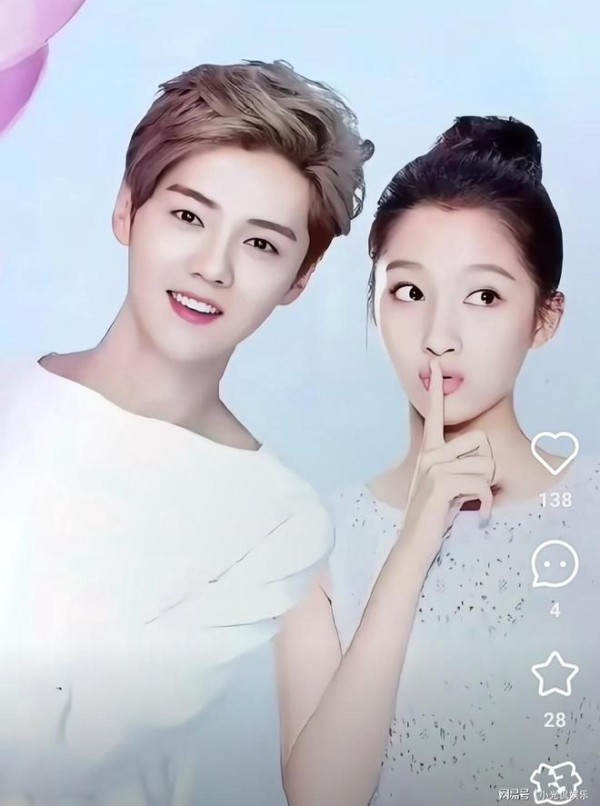Add this video to favorites with the star
The image size is (600, 806).
click(554, 674)
